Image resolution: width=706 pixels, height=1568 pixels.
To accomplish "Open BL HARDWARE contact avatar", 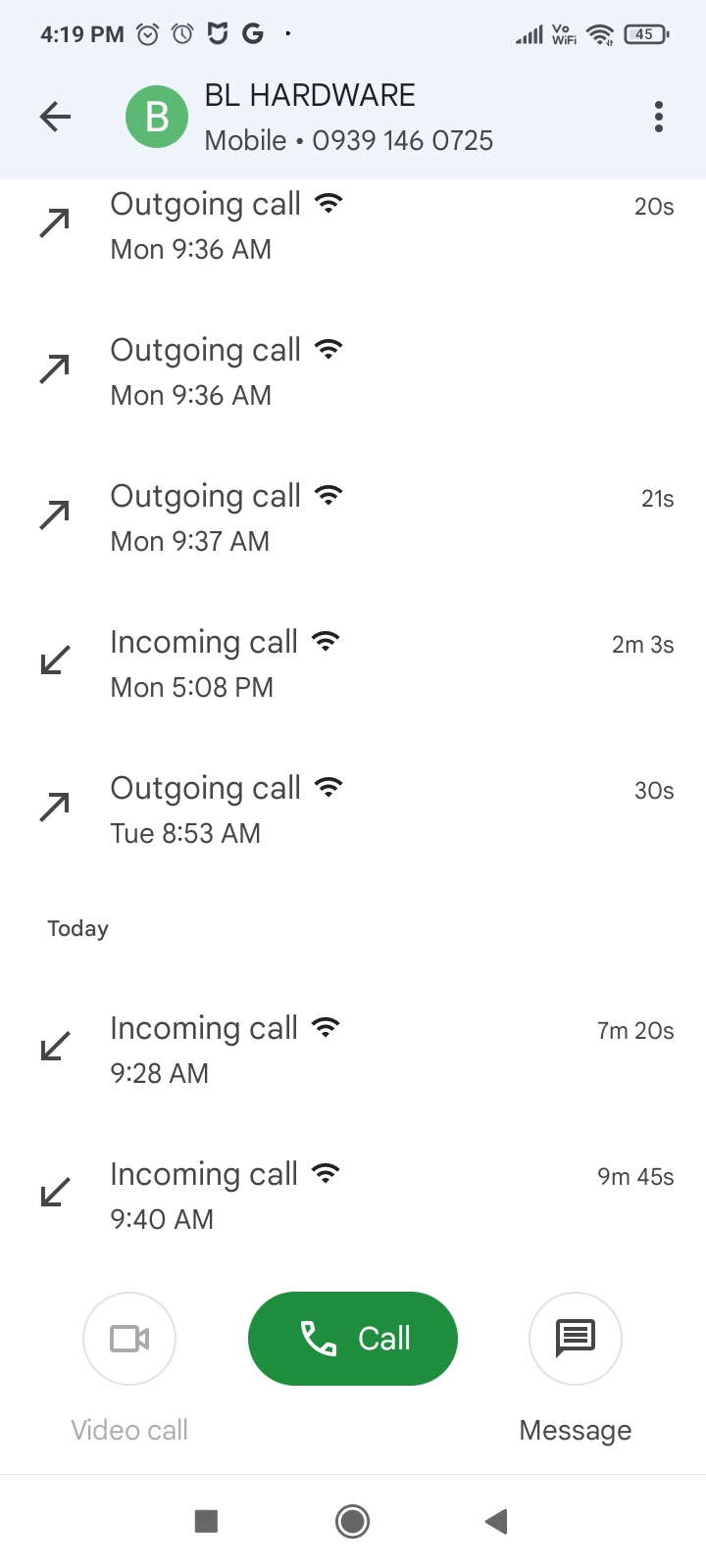I will click(157, 117).
